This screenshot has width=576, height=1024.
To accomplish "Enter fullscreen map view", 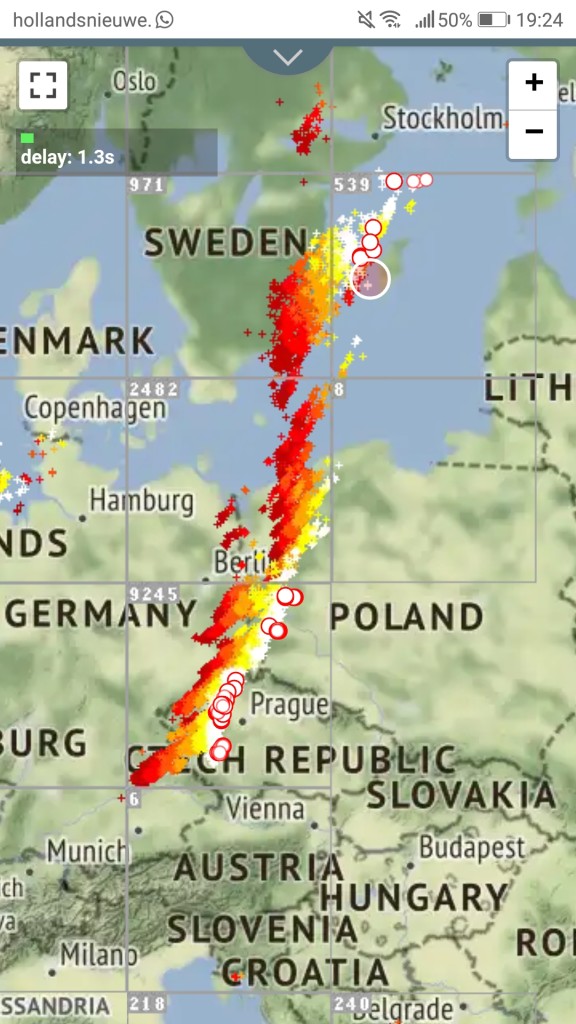I will pyautogui.click(x=43, y=86).
